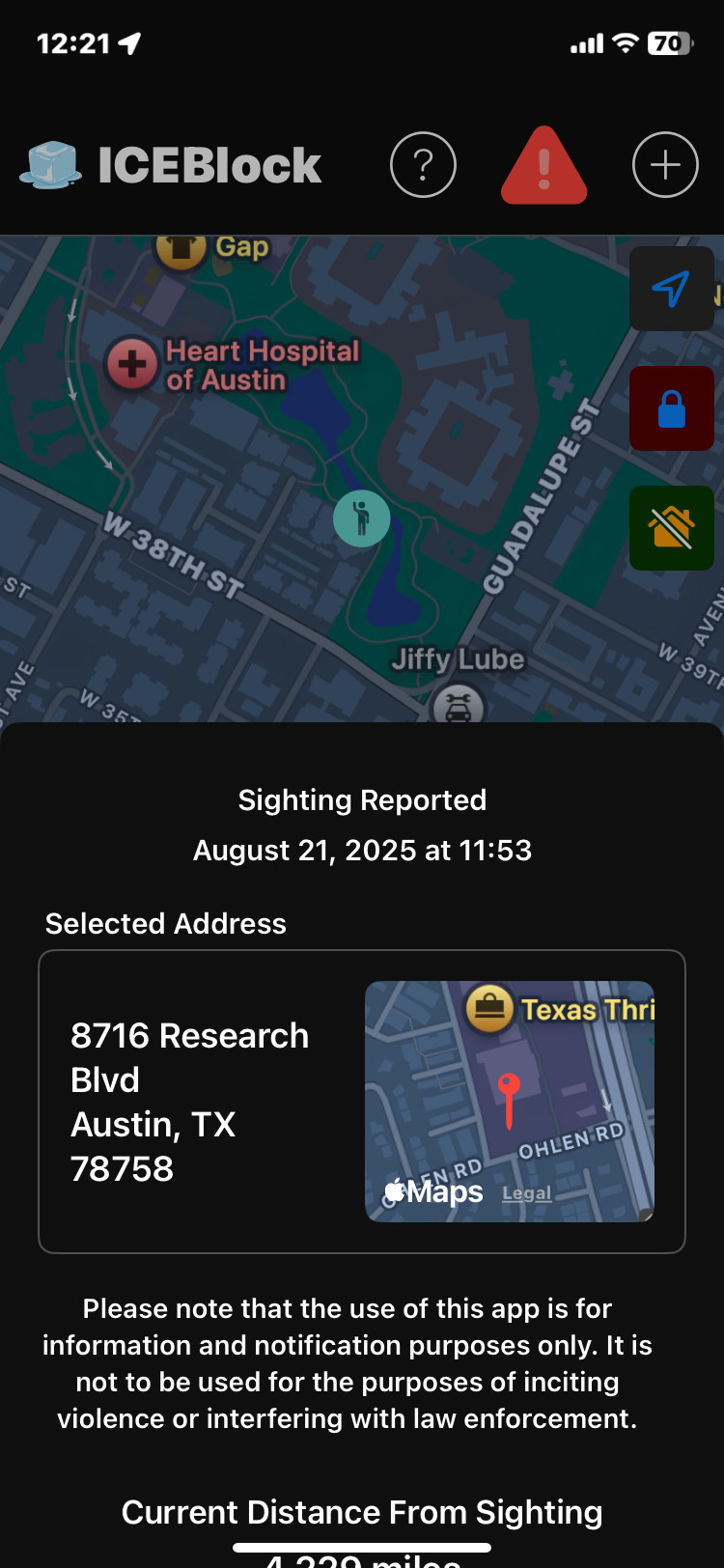The width and height of the screenshot is (724, 1568).
Task: Open the 8716 Research Blvd map thumbnail
Action: [x=510, y=1102]
